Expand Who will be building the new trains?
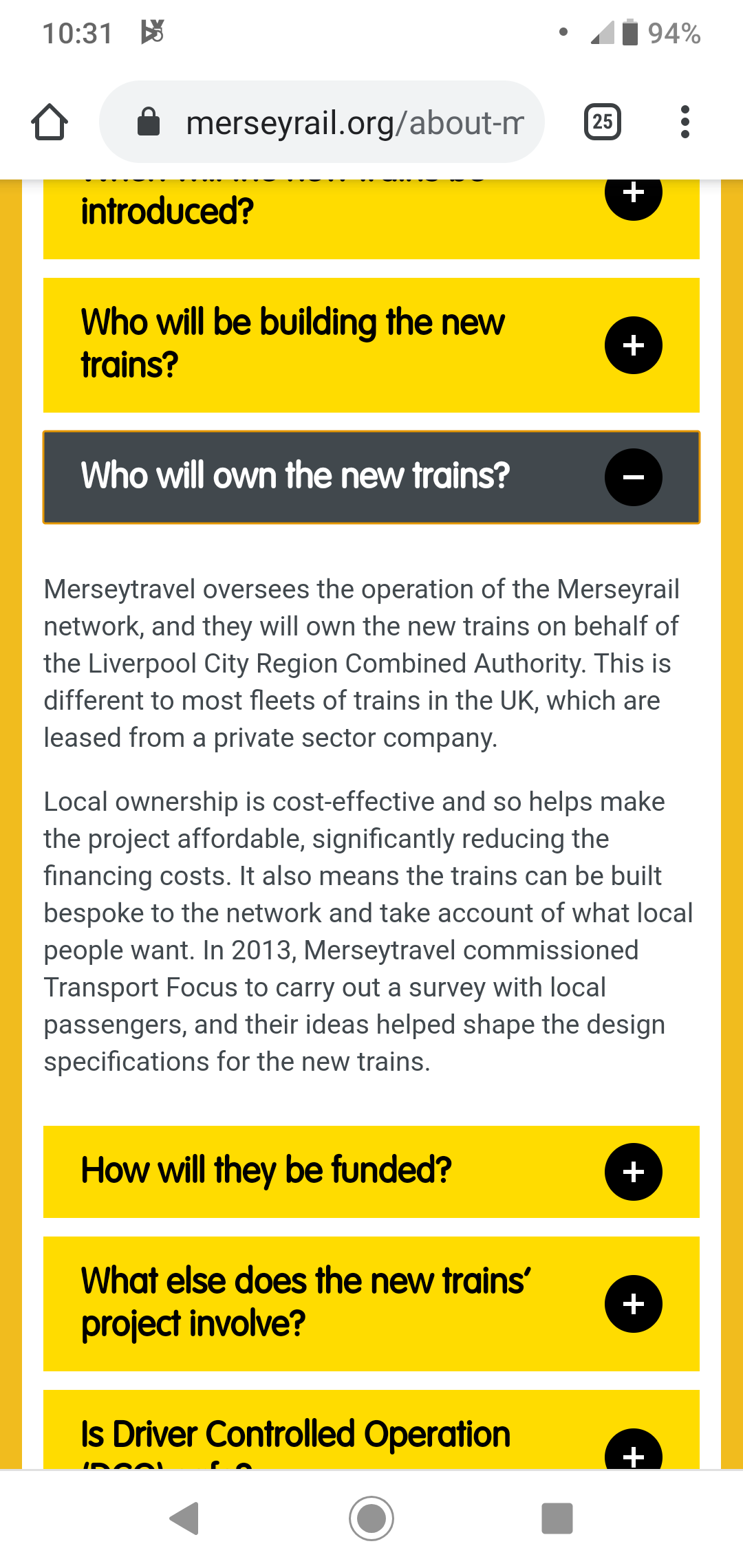 point(633,345)
